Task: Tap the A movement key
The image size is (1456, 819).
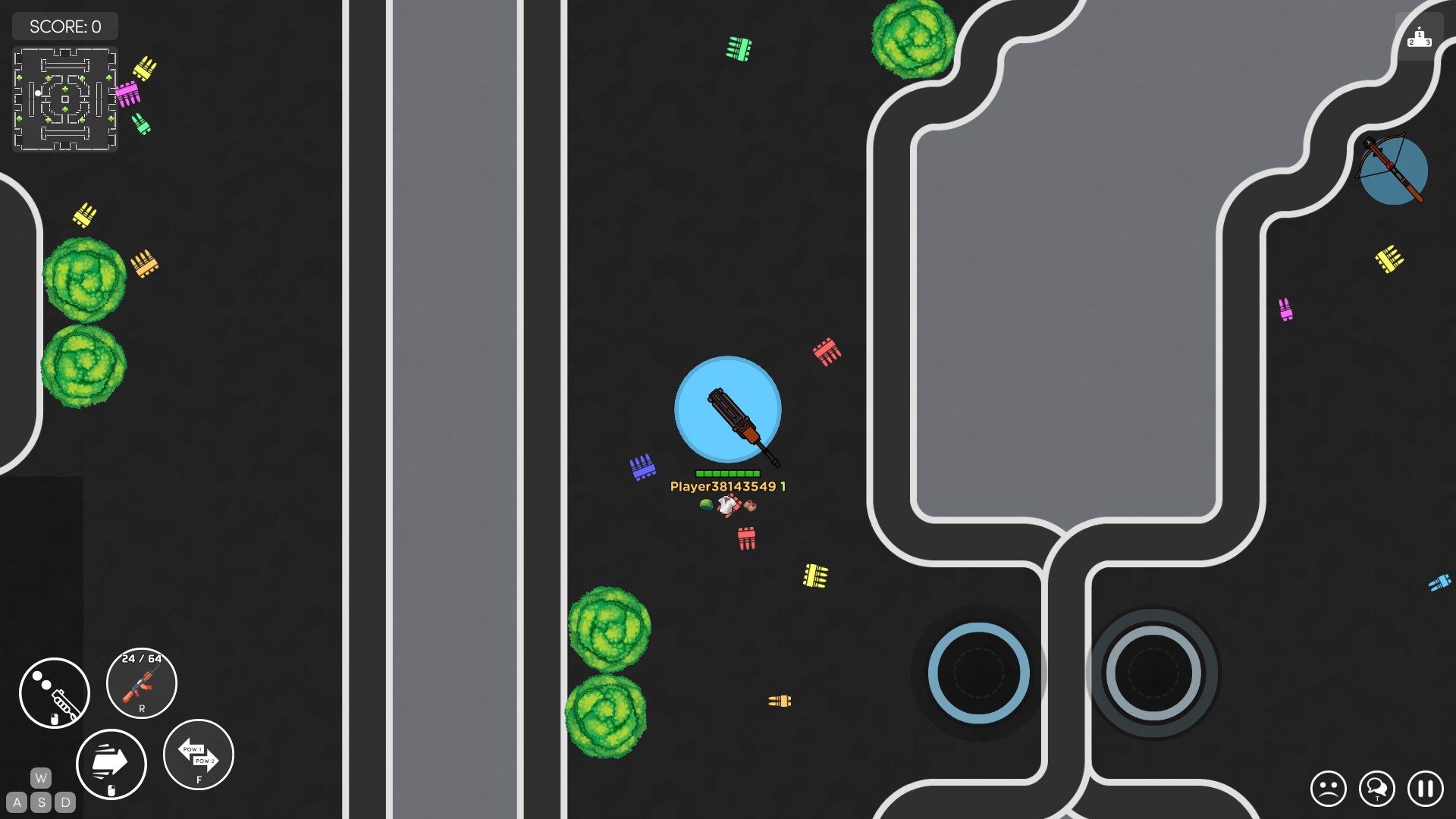Action: (17, 802)
